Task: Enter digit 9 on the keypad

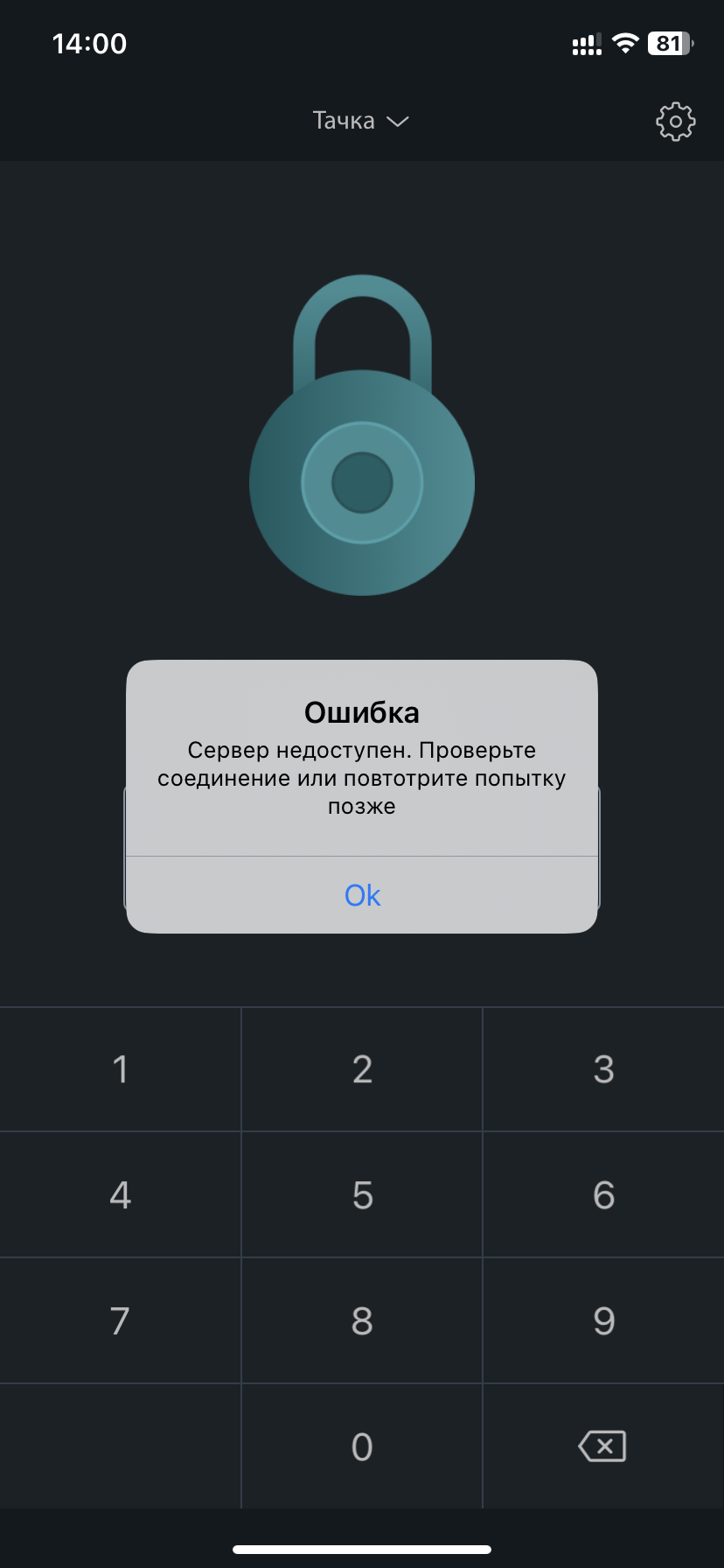Action: pos(603,1321)
